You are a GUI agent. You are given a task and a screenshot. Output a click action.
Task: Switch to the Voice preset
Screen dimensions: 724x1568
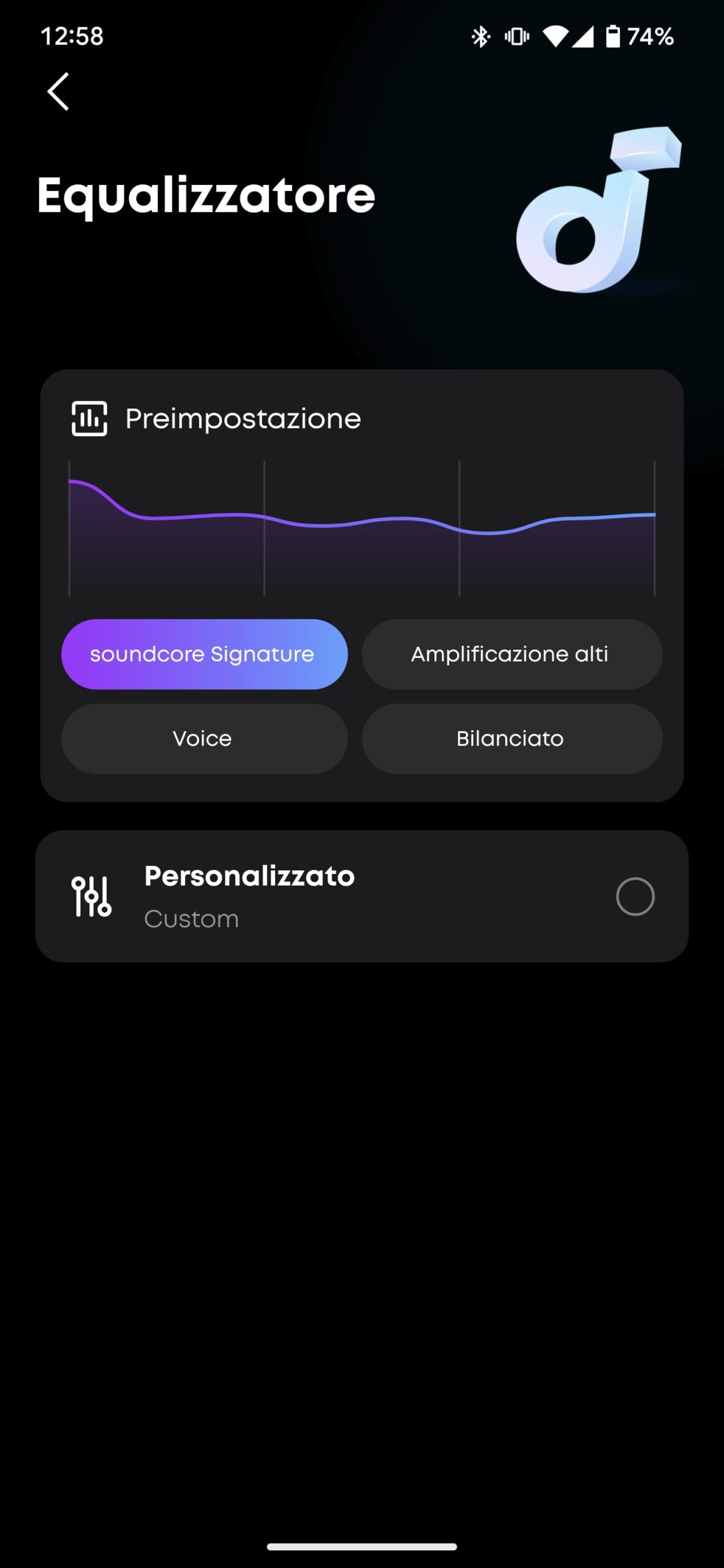tap(204, 738)
